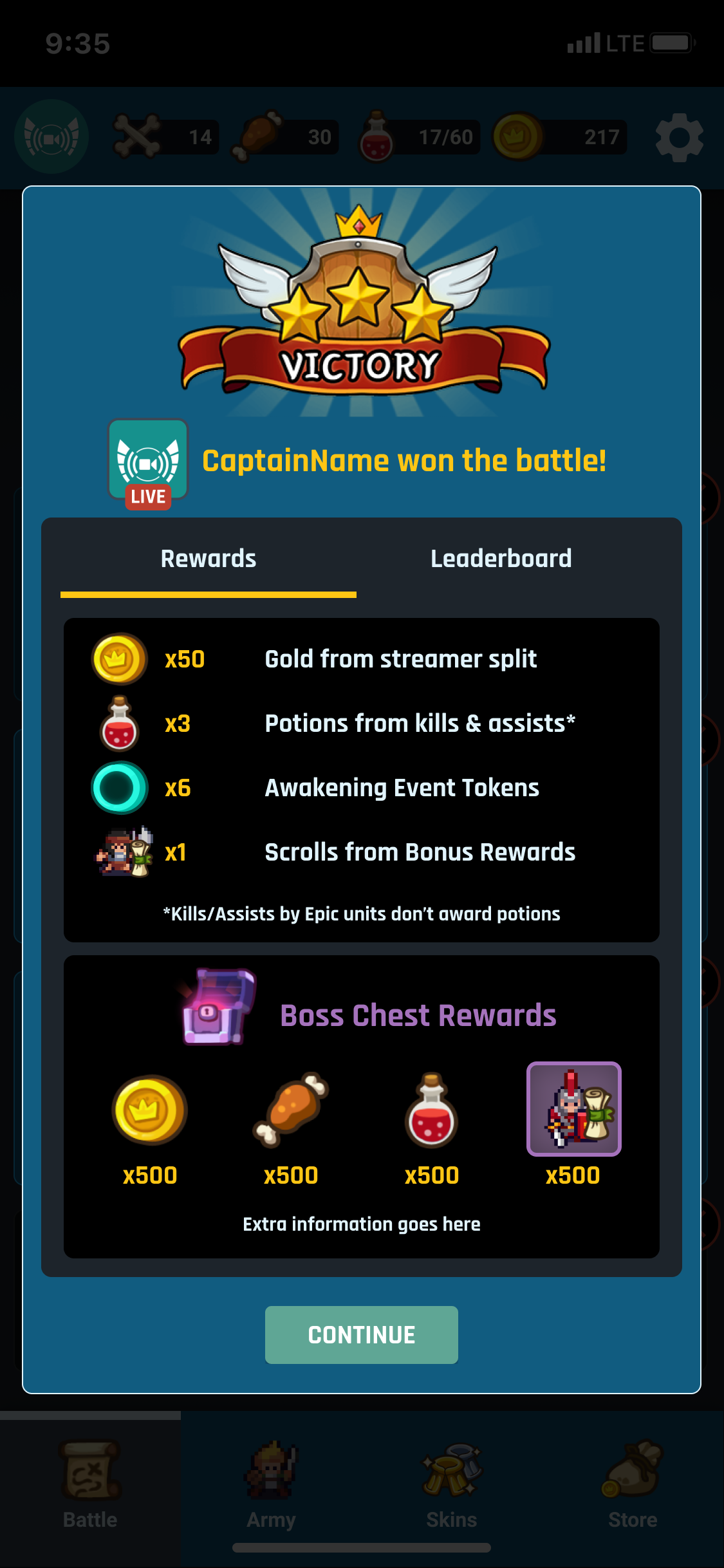Screen dimensions: 724x1568
Task: Tap the scroll reward in Boss Chest Rewards
Action: click(x=573, y=1109)
